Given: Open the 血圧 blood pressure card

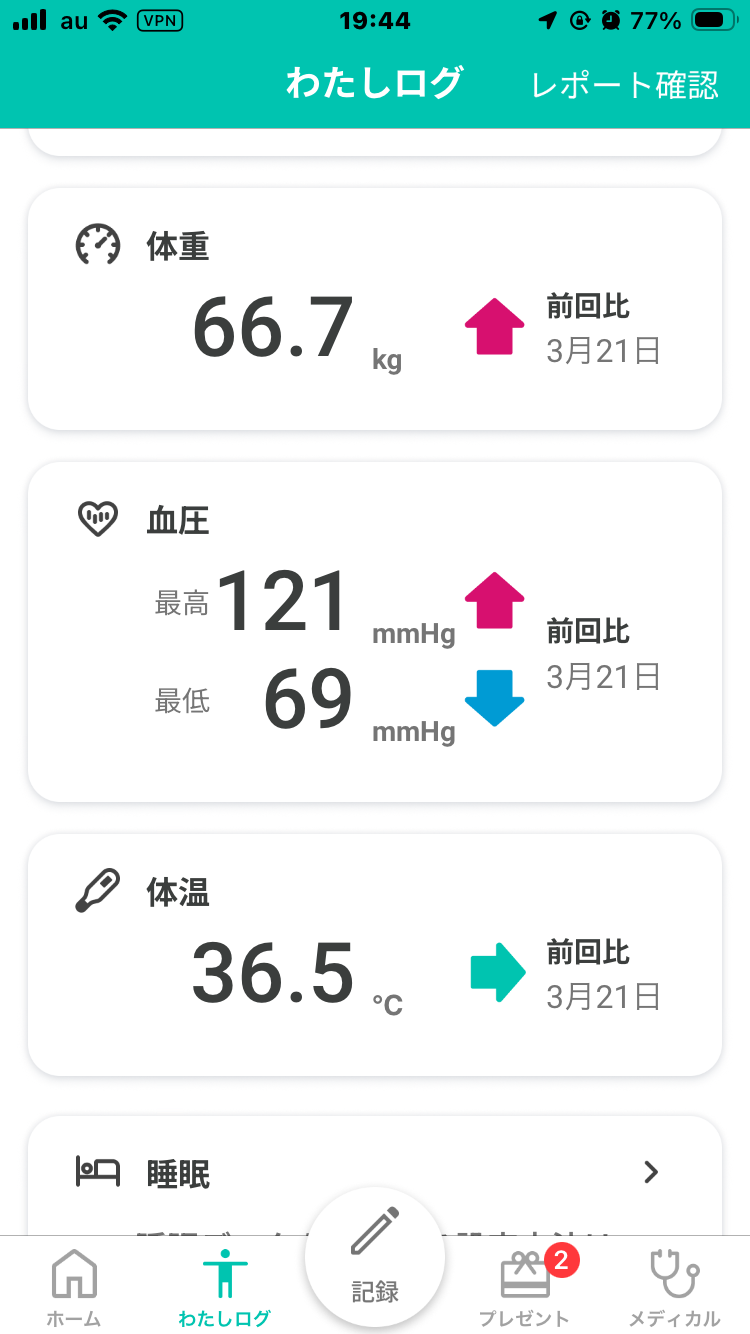Looking at the screenshot, I should [375, 632].
